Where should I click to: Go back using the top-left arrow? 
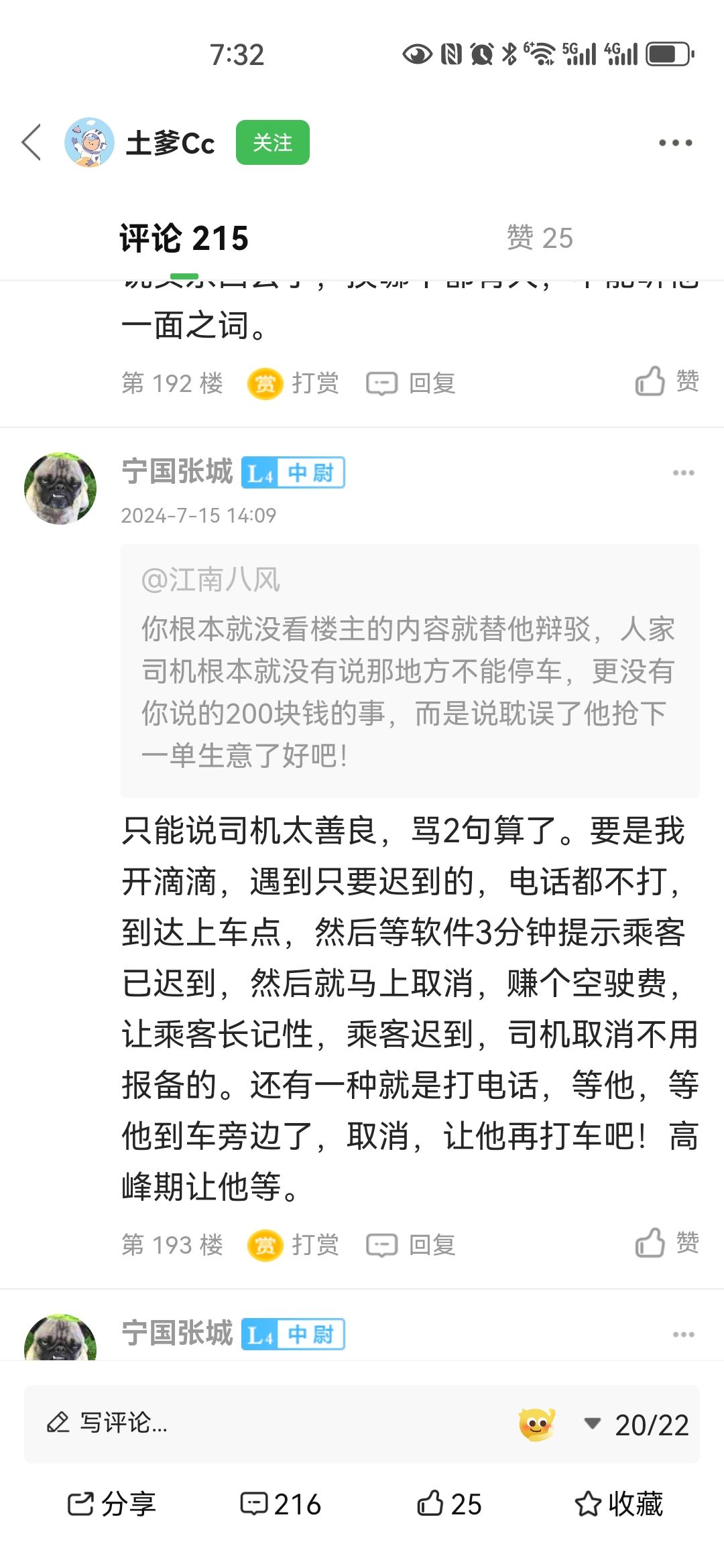(x=32, y=143)
